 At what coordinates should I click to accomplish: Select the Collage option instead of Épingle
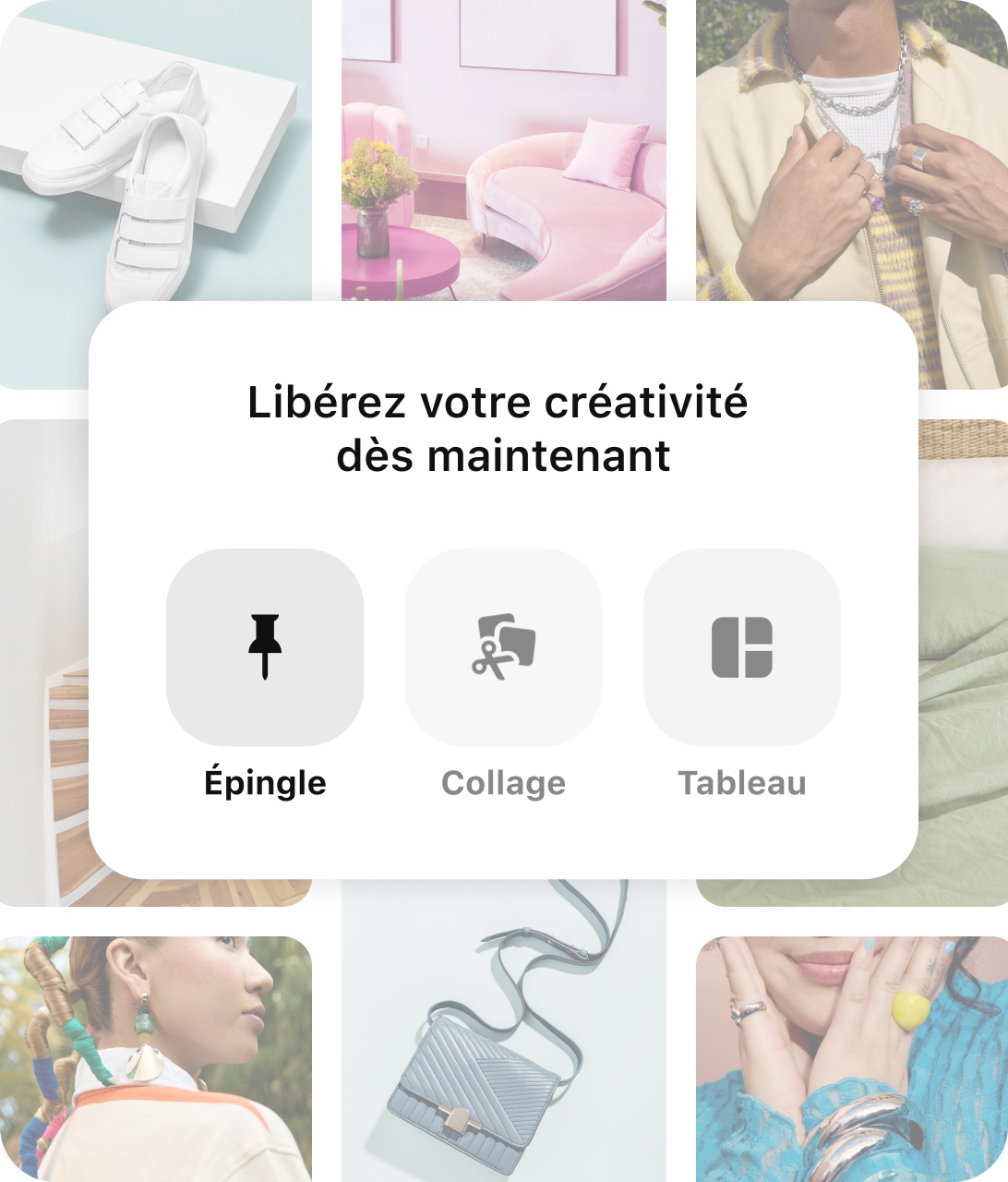(x=503, y=646)
